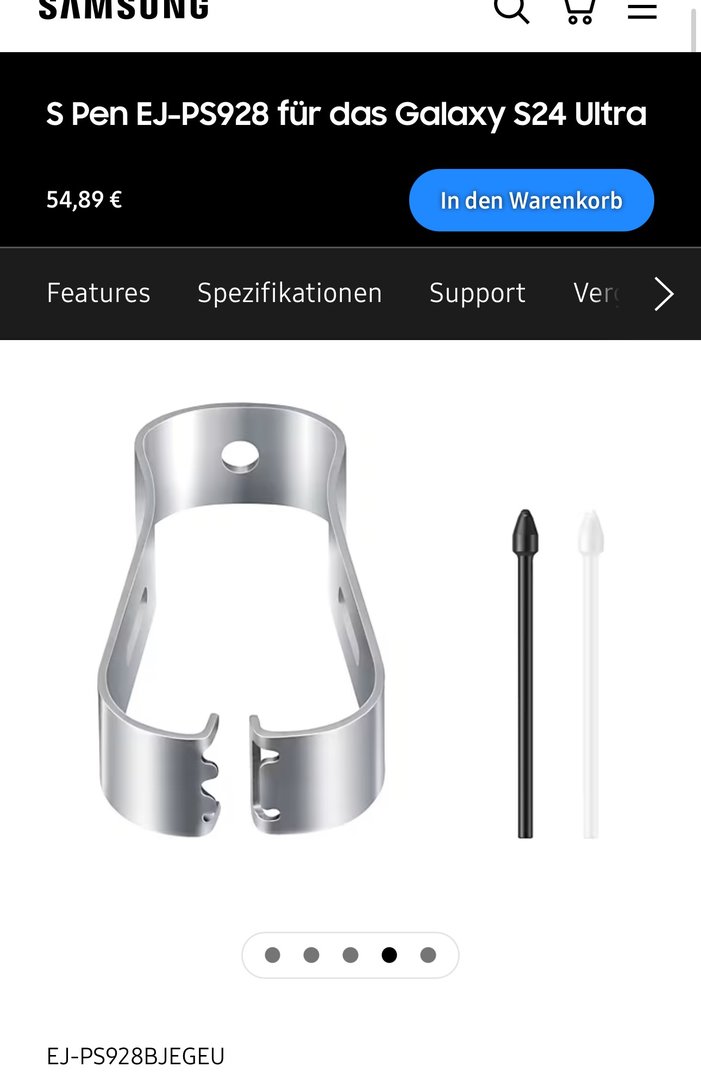Viewport: 701px width, 1080px height.
Task: Tap In den Warenkorb button
Action: (531, 200)
